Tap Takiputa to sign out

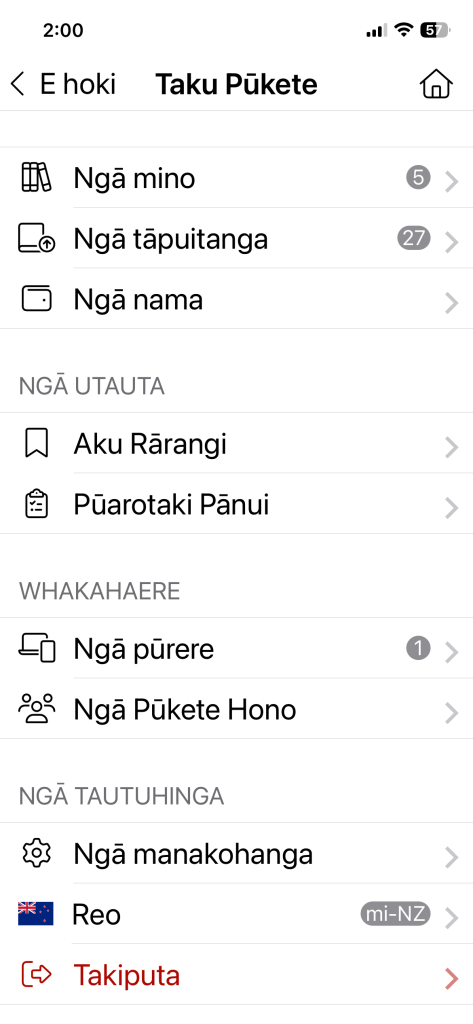coord(236,975)
